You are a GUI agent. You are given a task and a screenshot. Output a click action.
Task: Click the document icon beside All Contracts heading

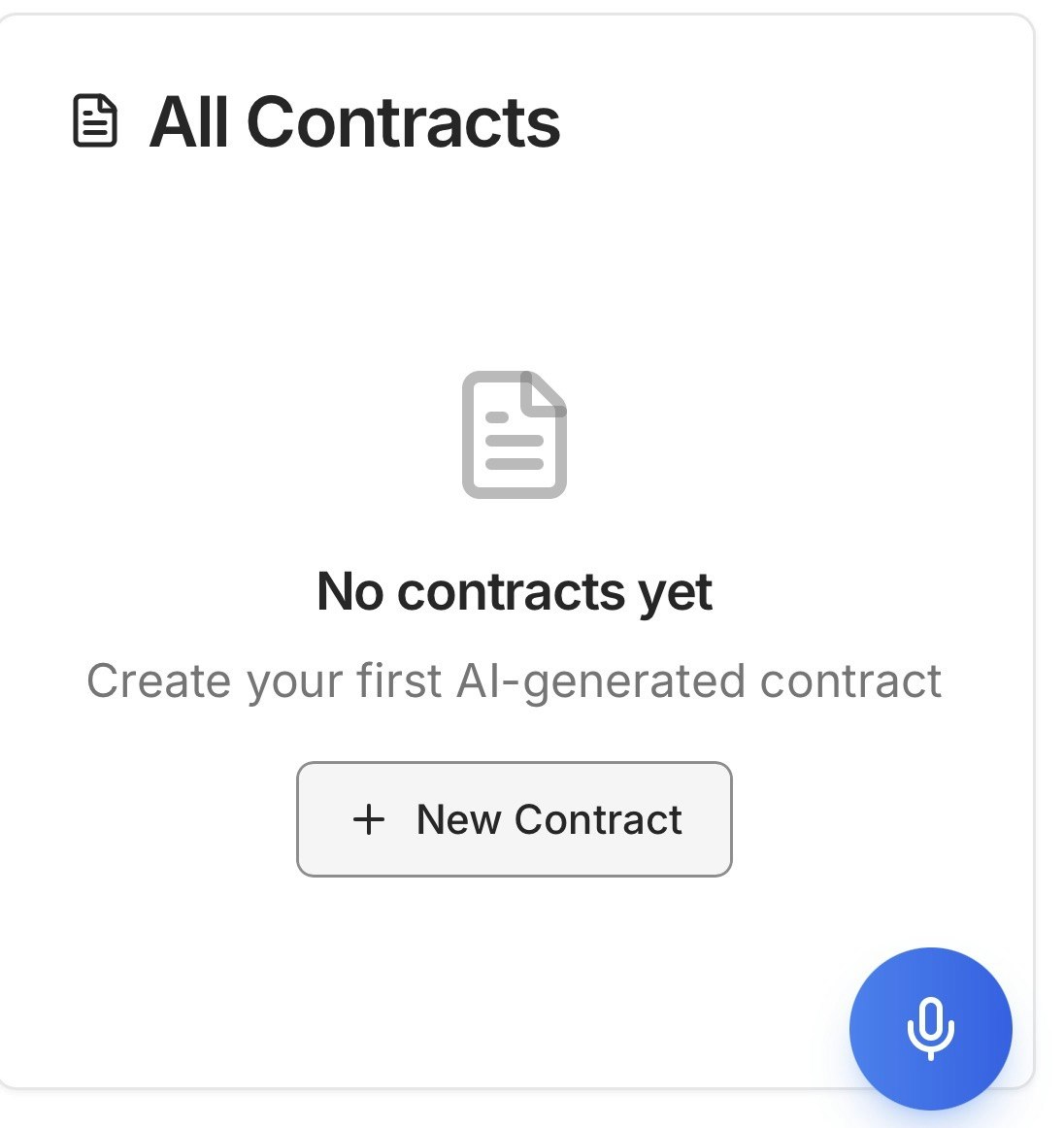[x=95, y=120]
